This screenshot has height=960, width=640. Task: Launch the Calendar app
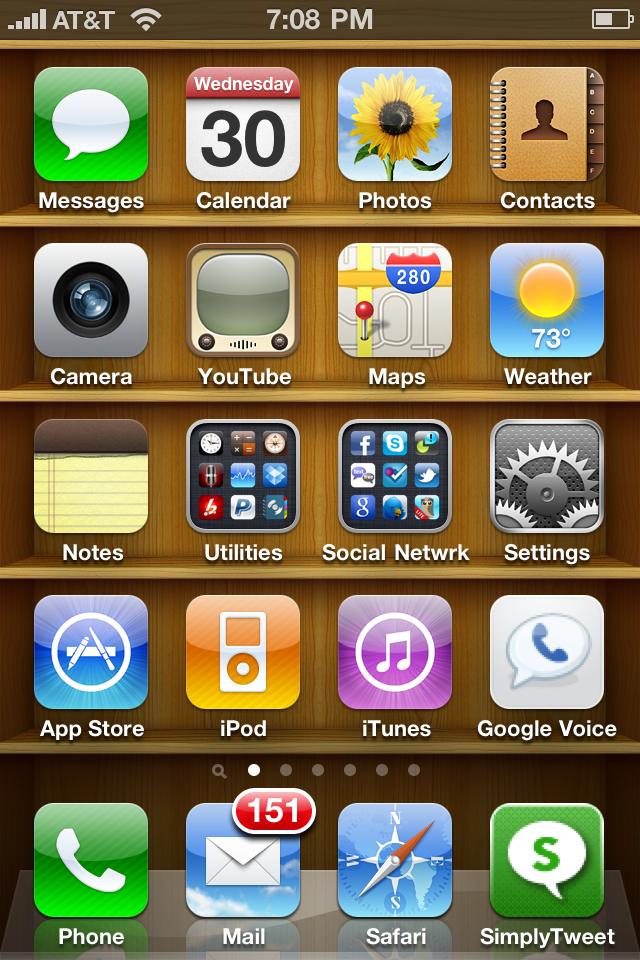click(243, 125)
